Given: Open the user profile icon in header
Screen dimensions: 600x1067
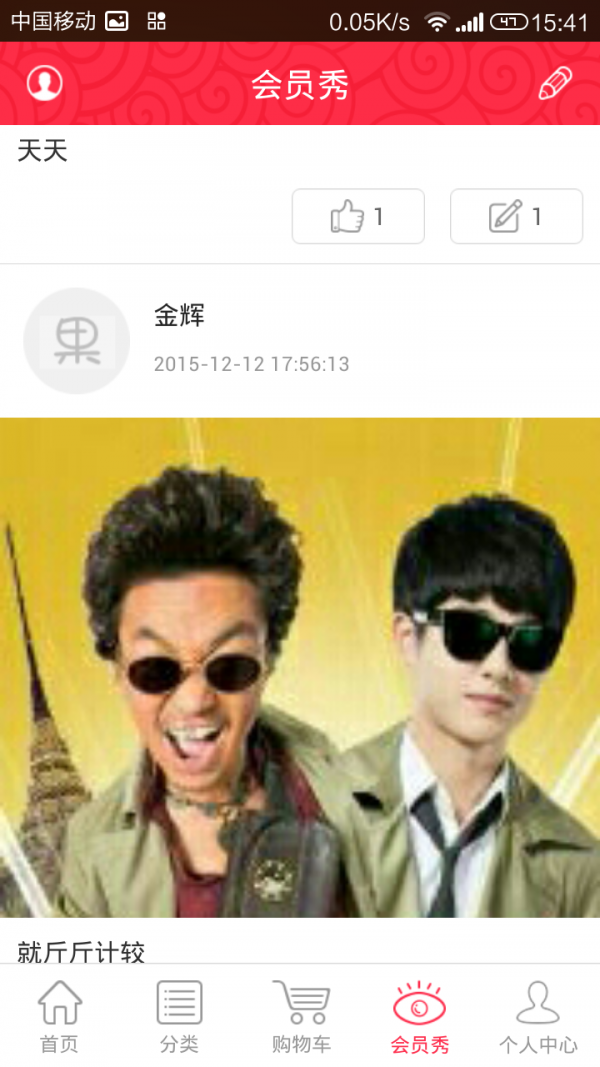Looking at the screenshot, I should click(x=44, y=83).
